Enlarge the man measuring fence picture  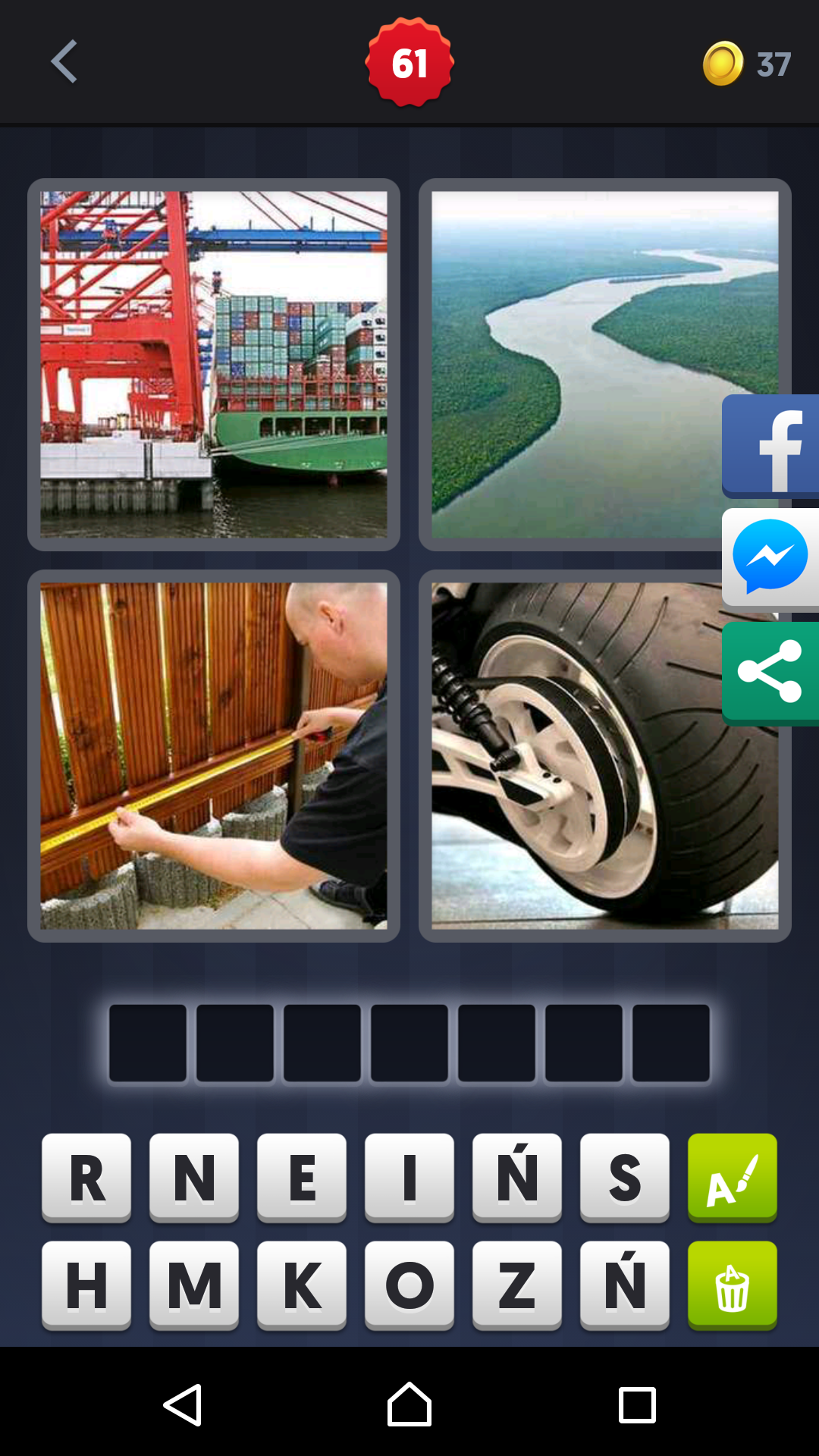pyautogui.click(x=214, y=756)
